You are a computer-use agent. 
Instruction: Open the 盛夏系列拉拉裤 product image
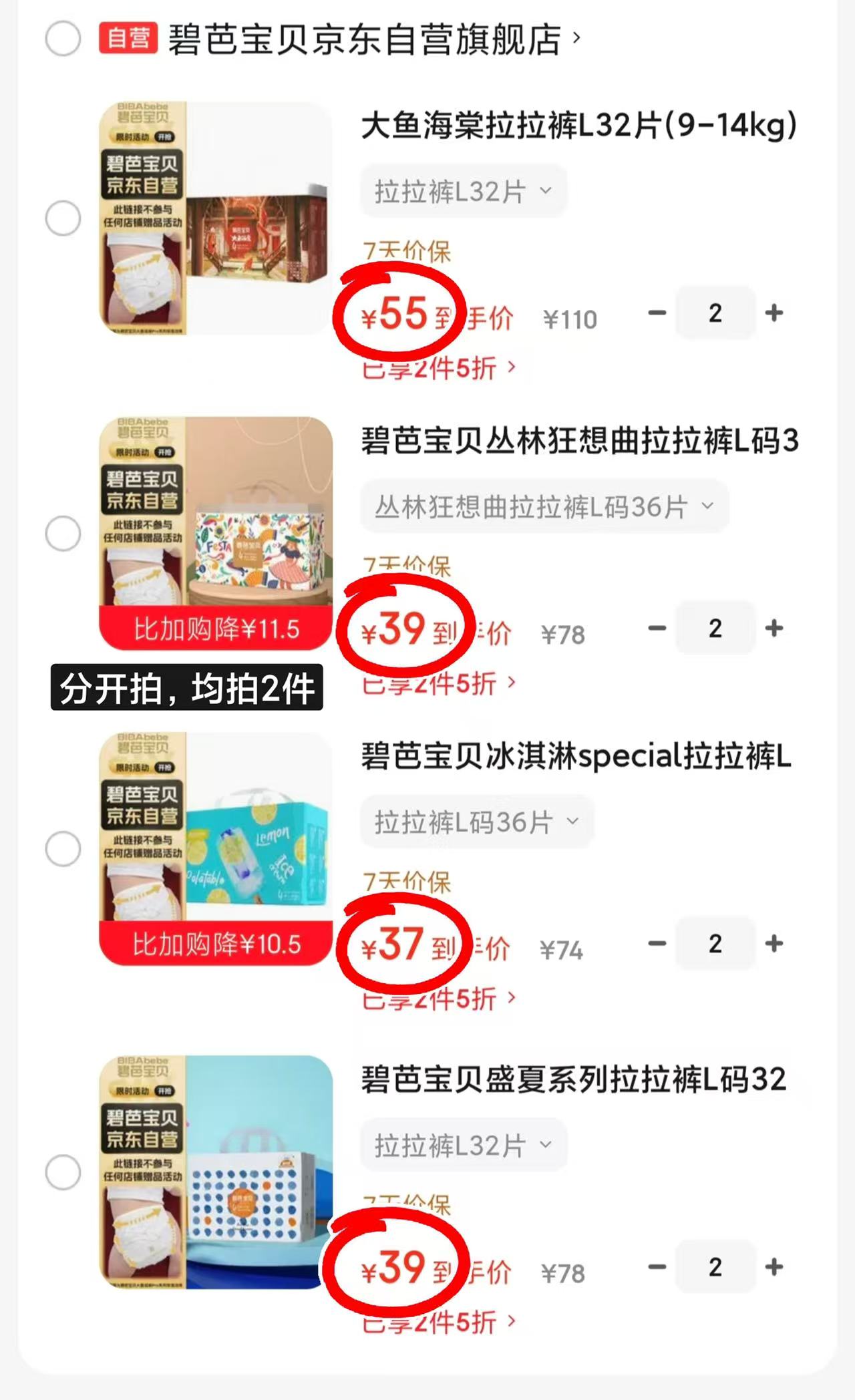(x=216, y=1172)
